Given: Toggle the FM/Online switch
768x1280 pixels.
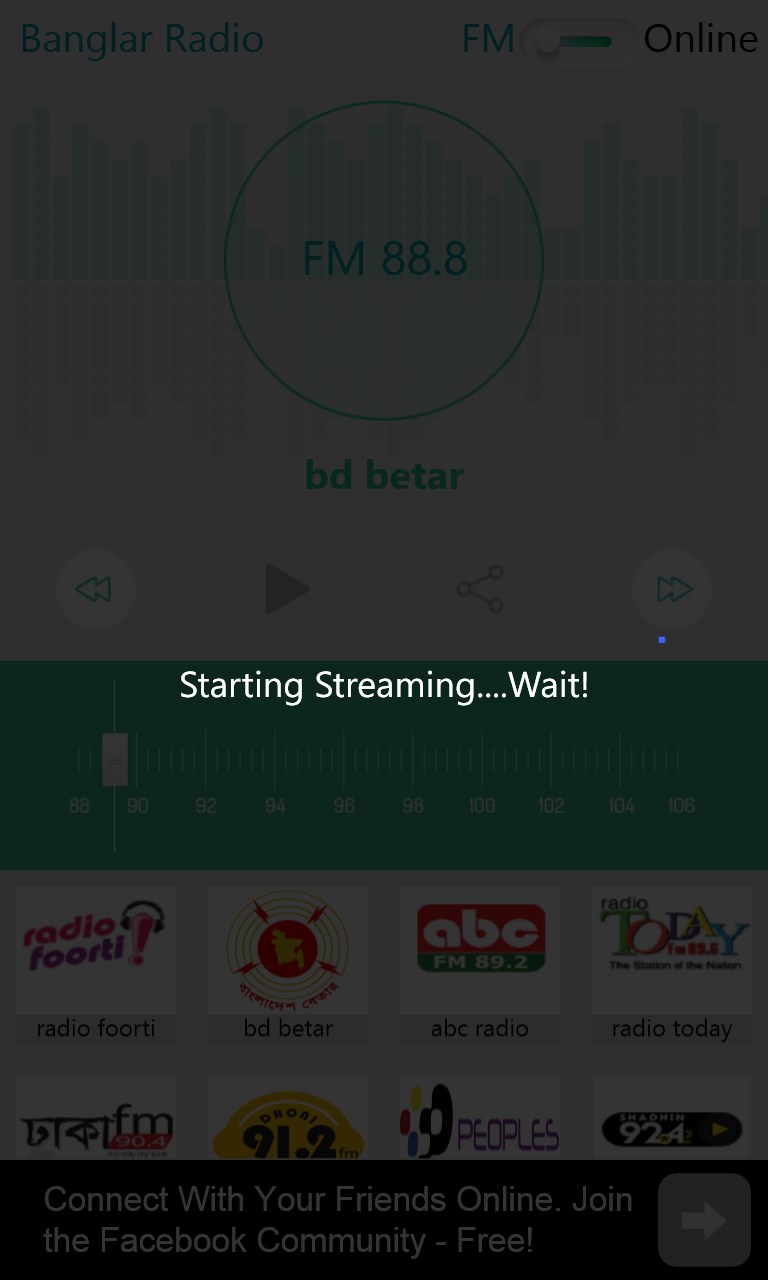Looking at the screenshot, I should click(x=579, y=42).
